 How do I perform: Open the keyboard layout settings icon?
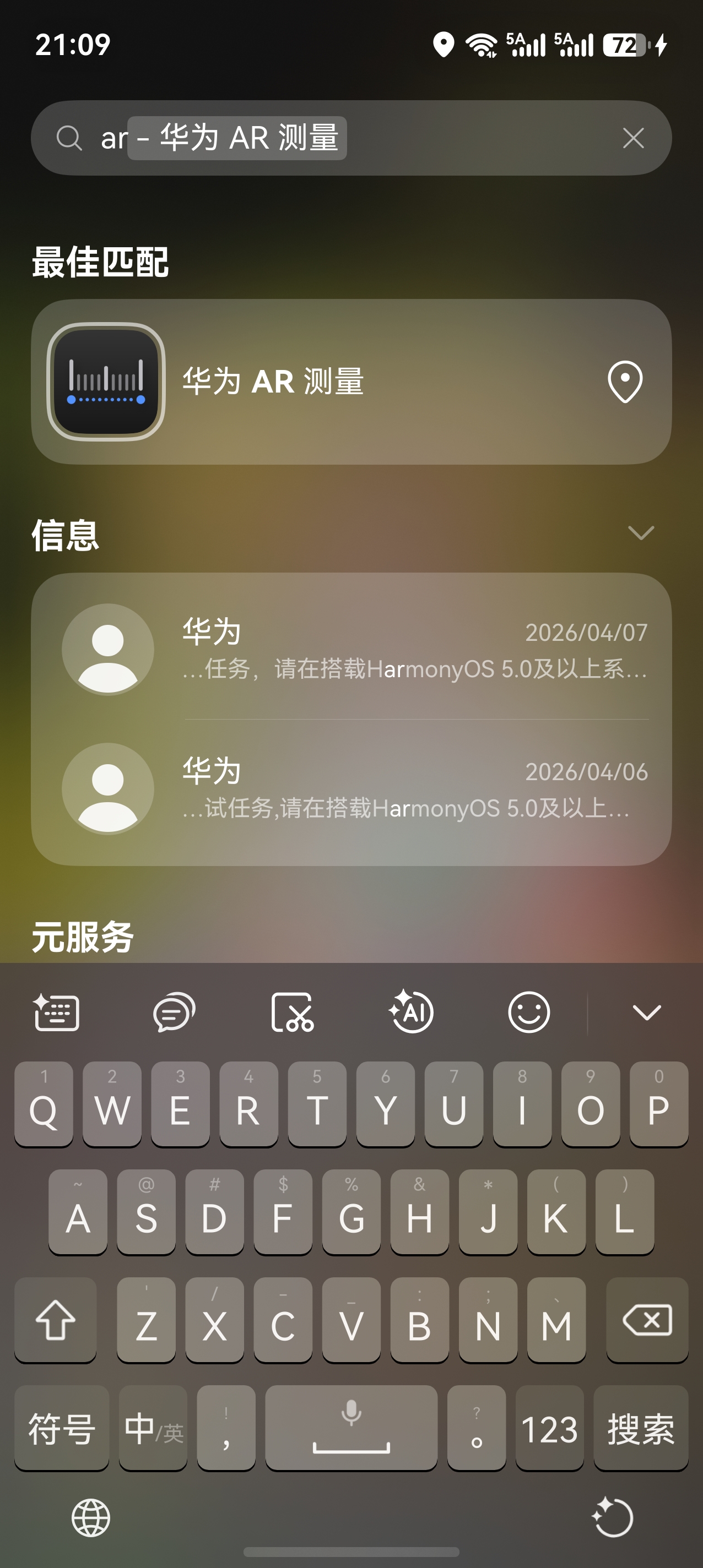[56, 1012]
